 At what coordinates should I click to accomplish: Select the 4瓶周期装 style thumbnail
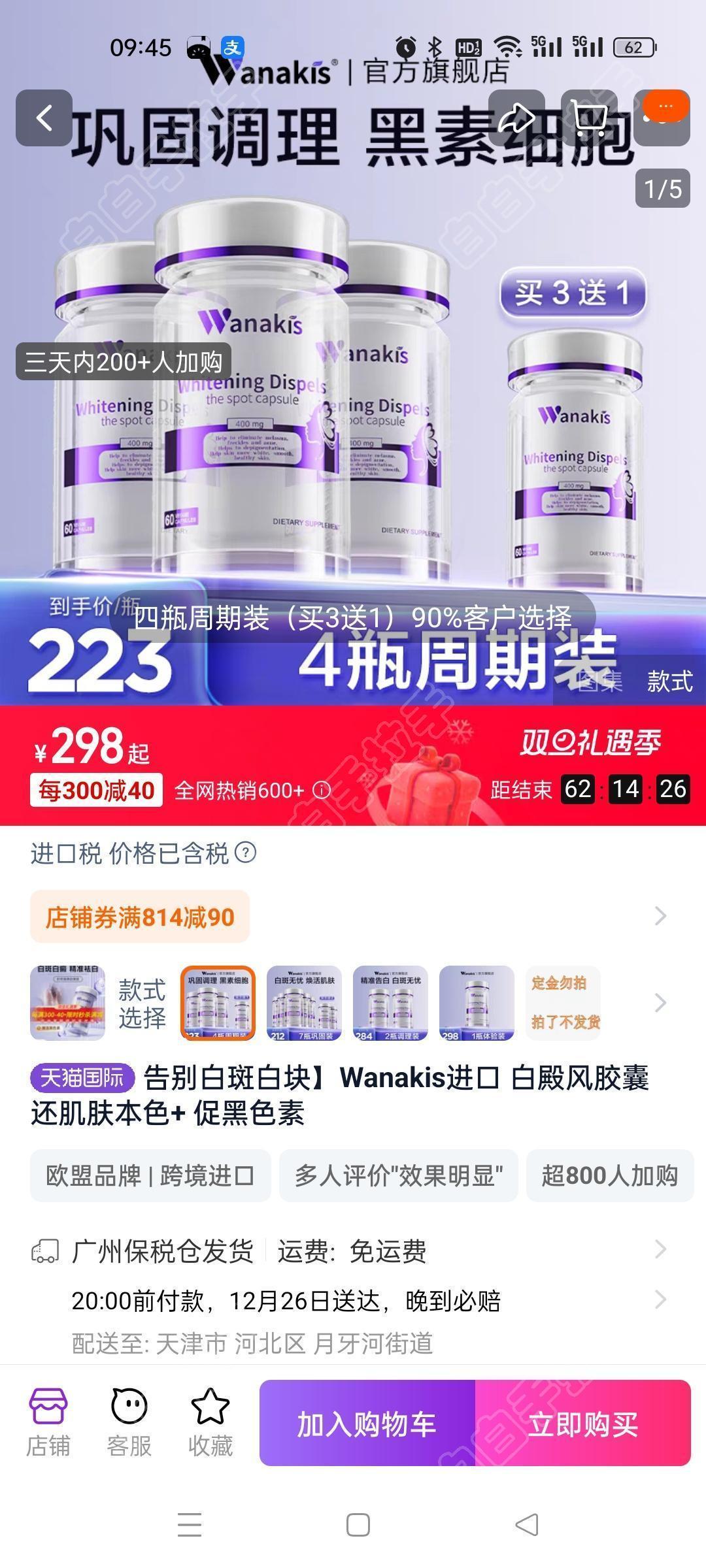pos(218,1003)
